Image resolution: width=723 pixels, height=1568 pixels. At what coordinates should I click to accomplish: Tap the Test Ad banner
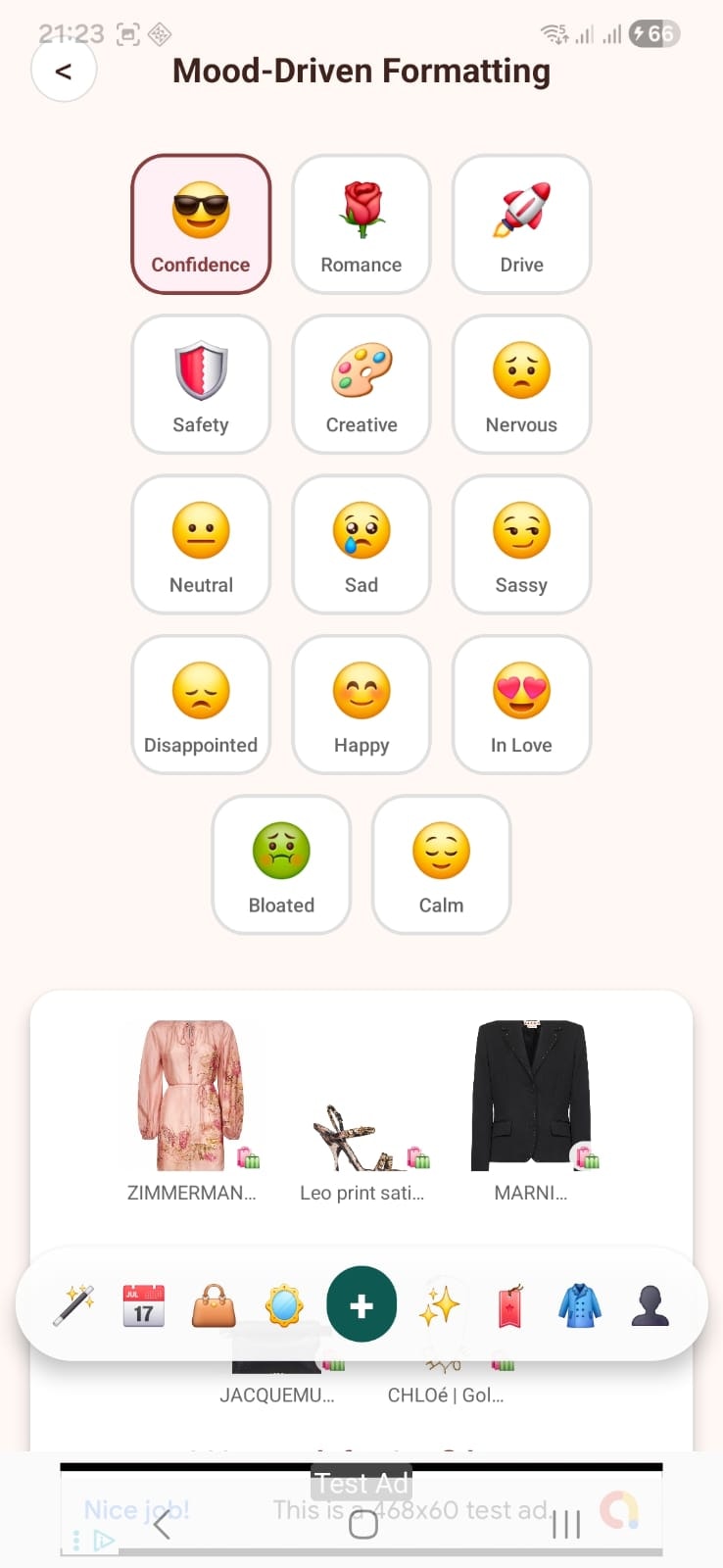[361, 1509]
